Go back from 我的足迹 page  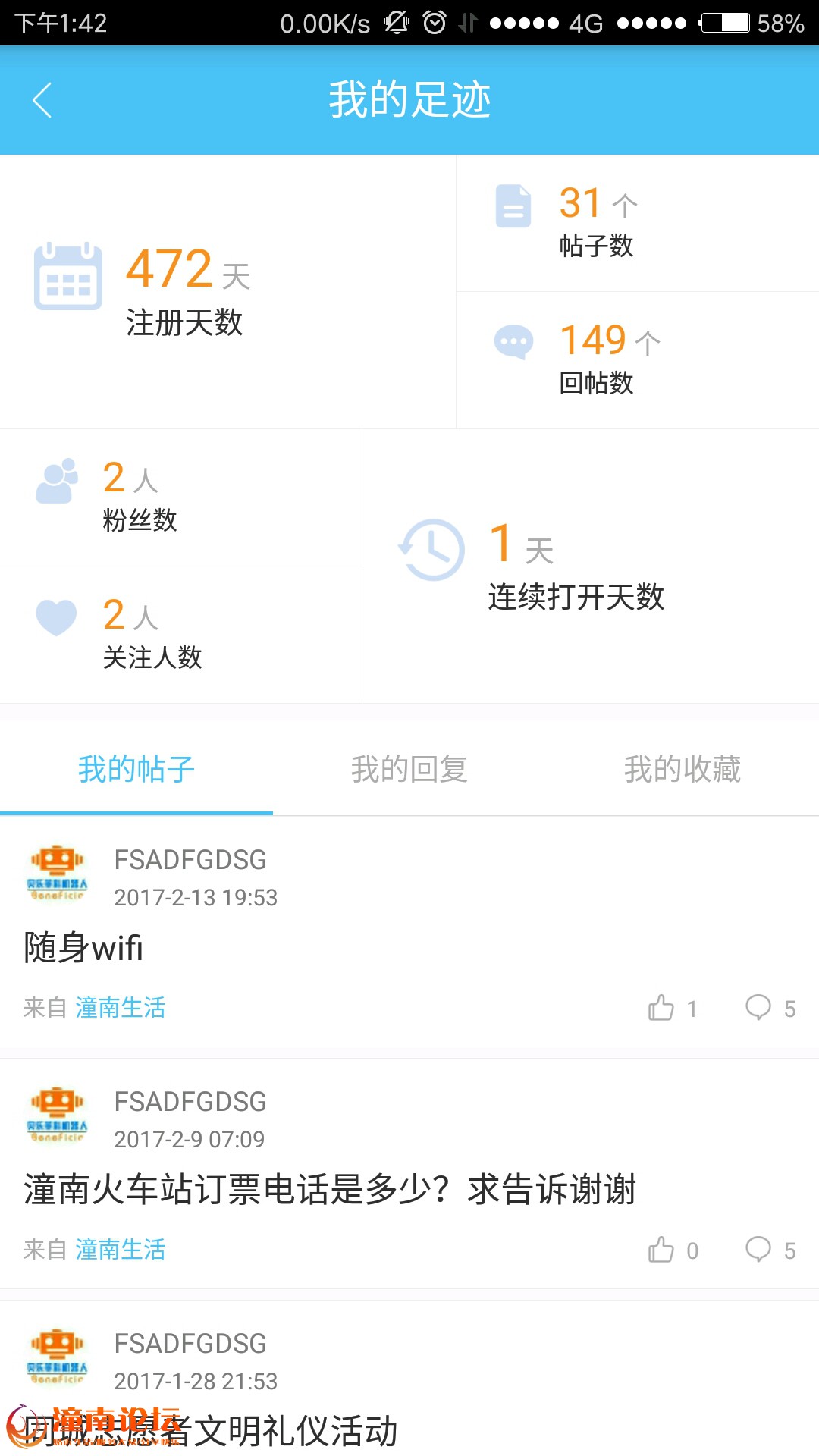pyautogui.click(x=42, y=100)
